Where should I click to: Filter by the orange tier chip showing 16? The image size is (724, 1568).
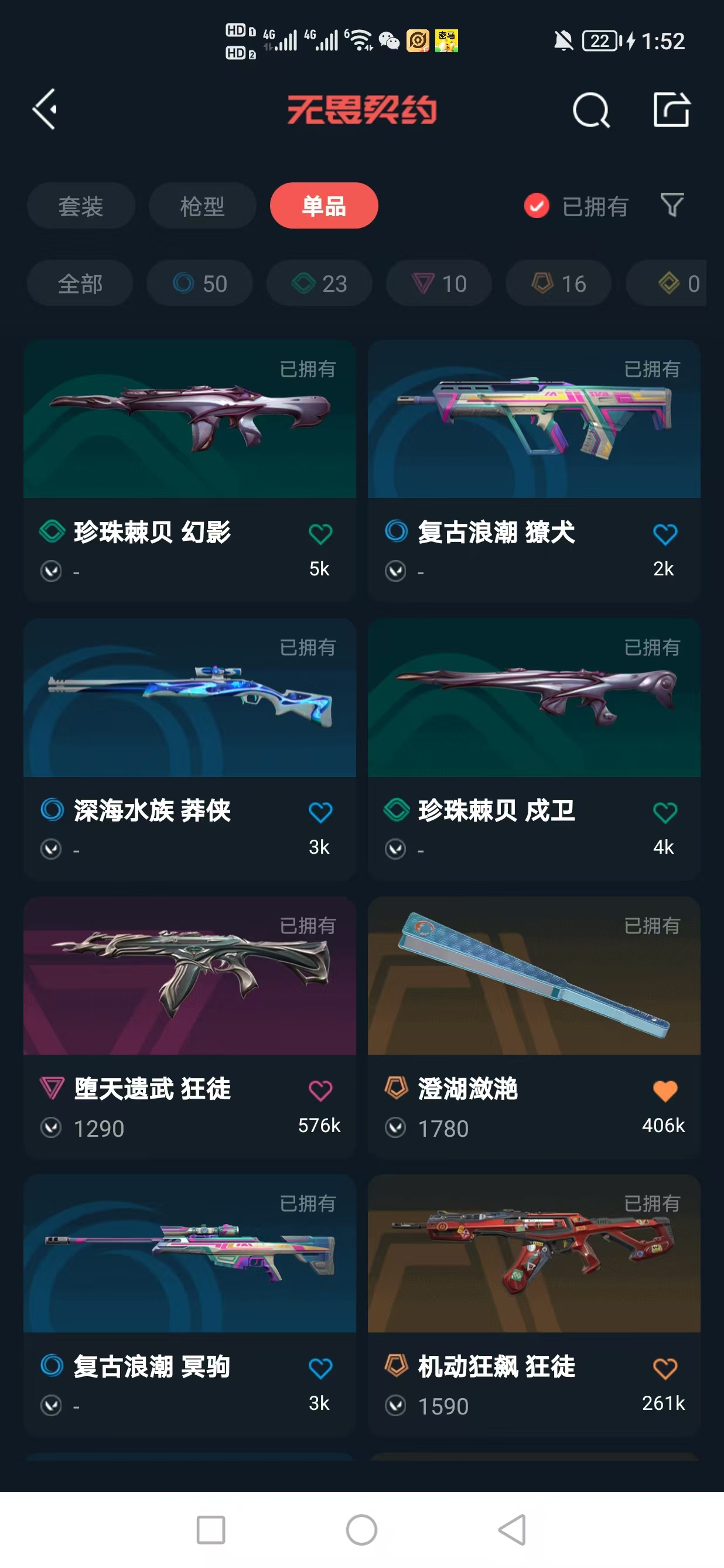[x=558, y=284]
